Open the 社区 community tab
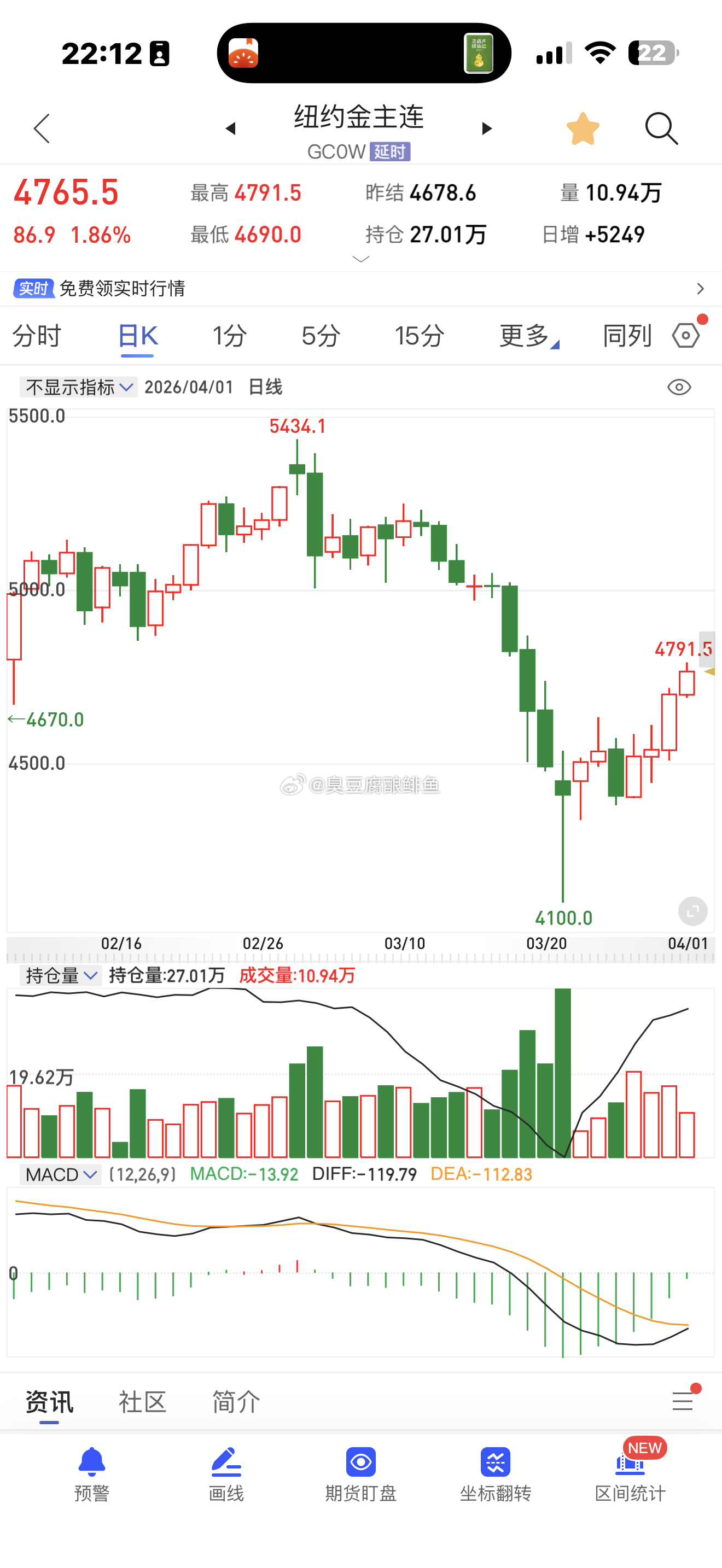The height and width of the screenshot is (1568, 722). pyautogui.click(x=142, y=1401)
